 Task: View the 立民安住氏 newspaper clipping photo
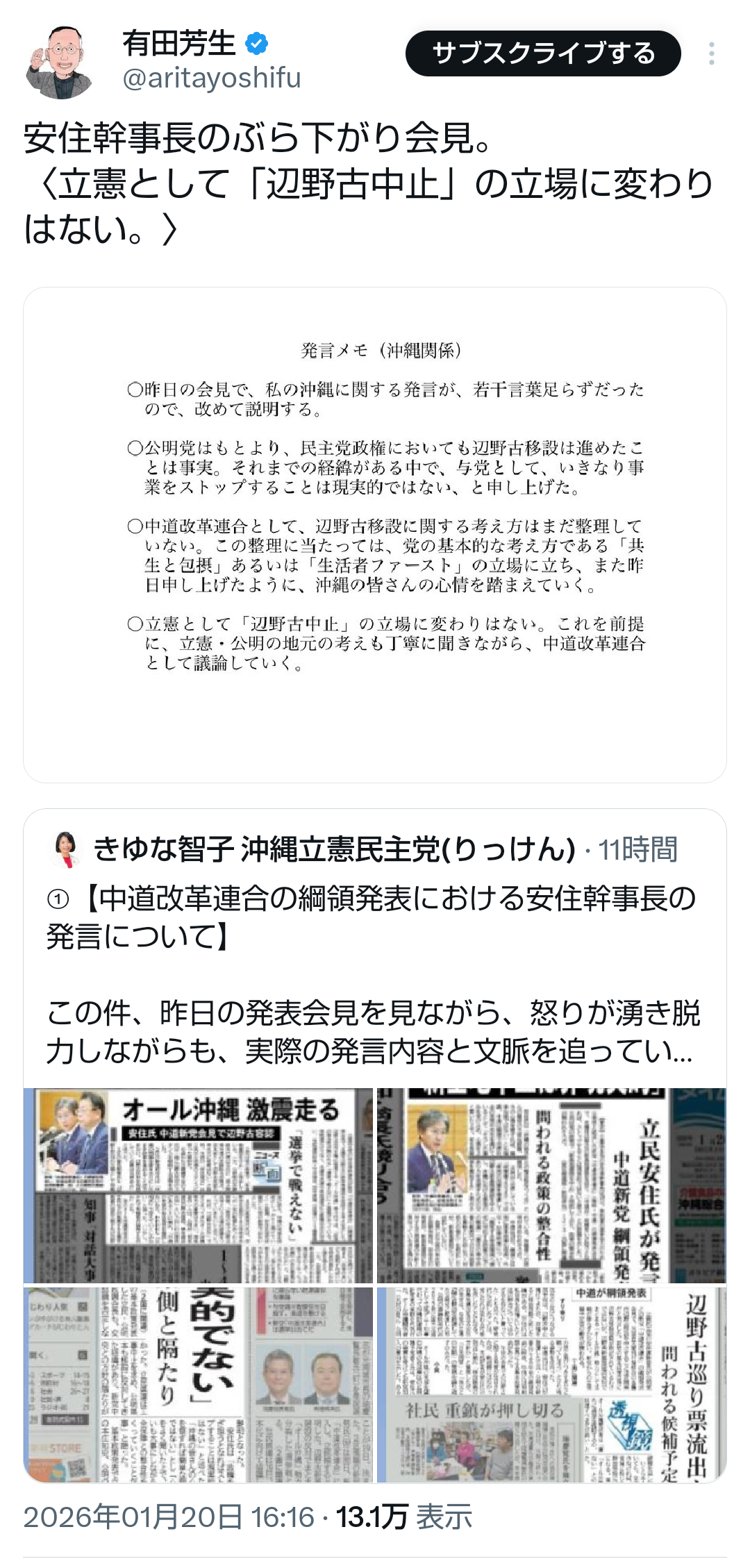tap(551, 1185)
